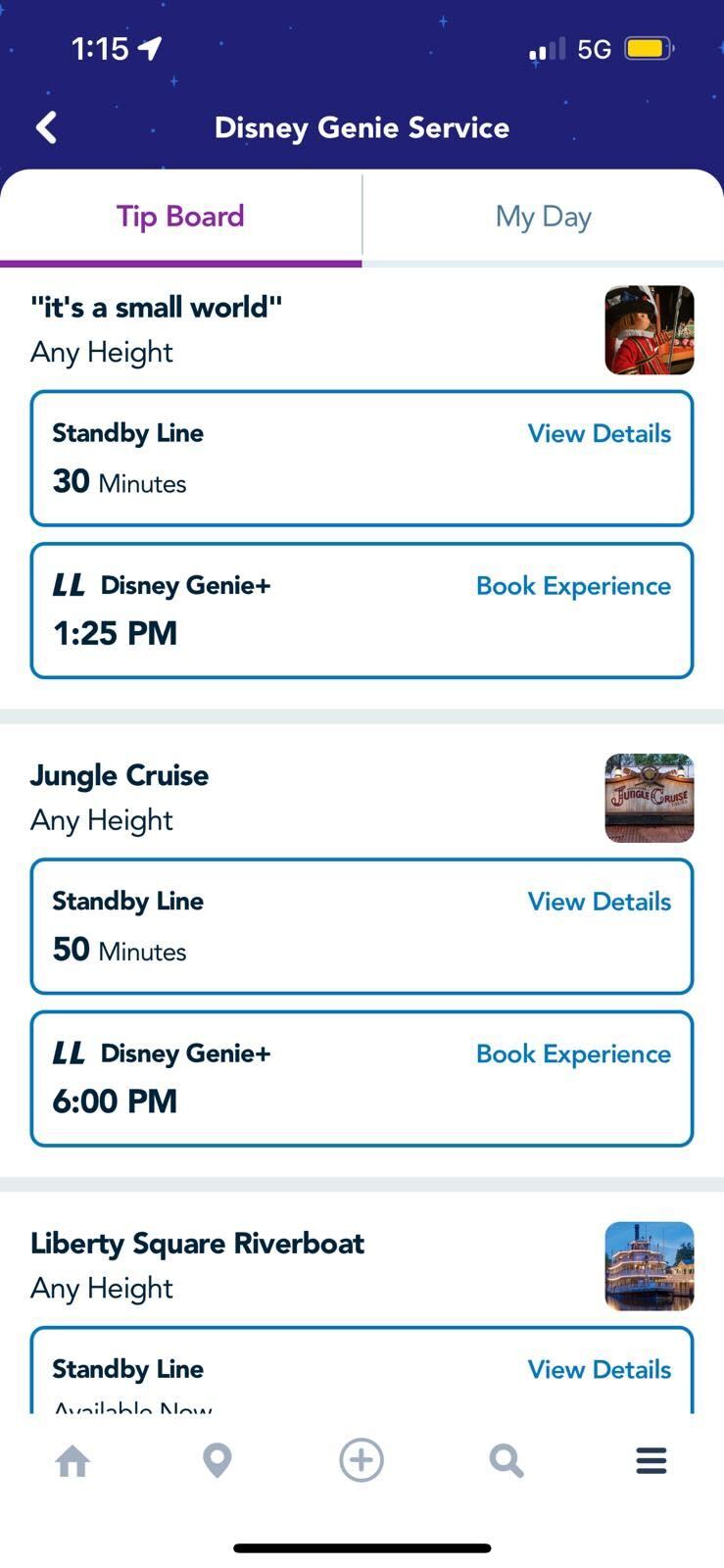Select the Tip Board tab
The width and height of the screenshot is (724, 1568).
(x=180, y=217)
